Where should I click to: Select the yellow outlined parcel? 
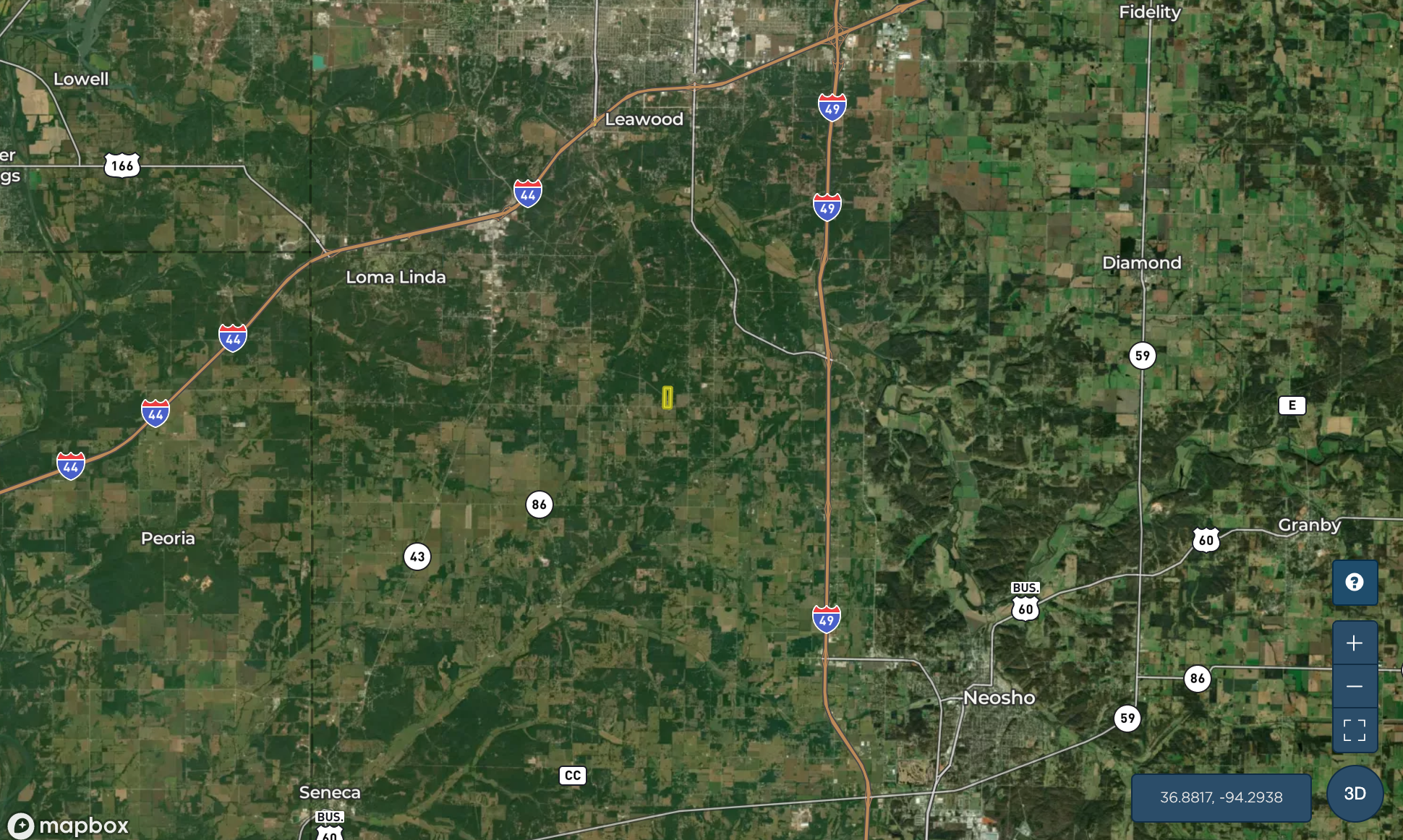pos(668,398)
